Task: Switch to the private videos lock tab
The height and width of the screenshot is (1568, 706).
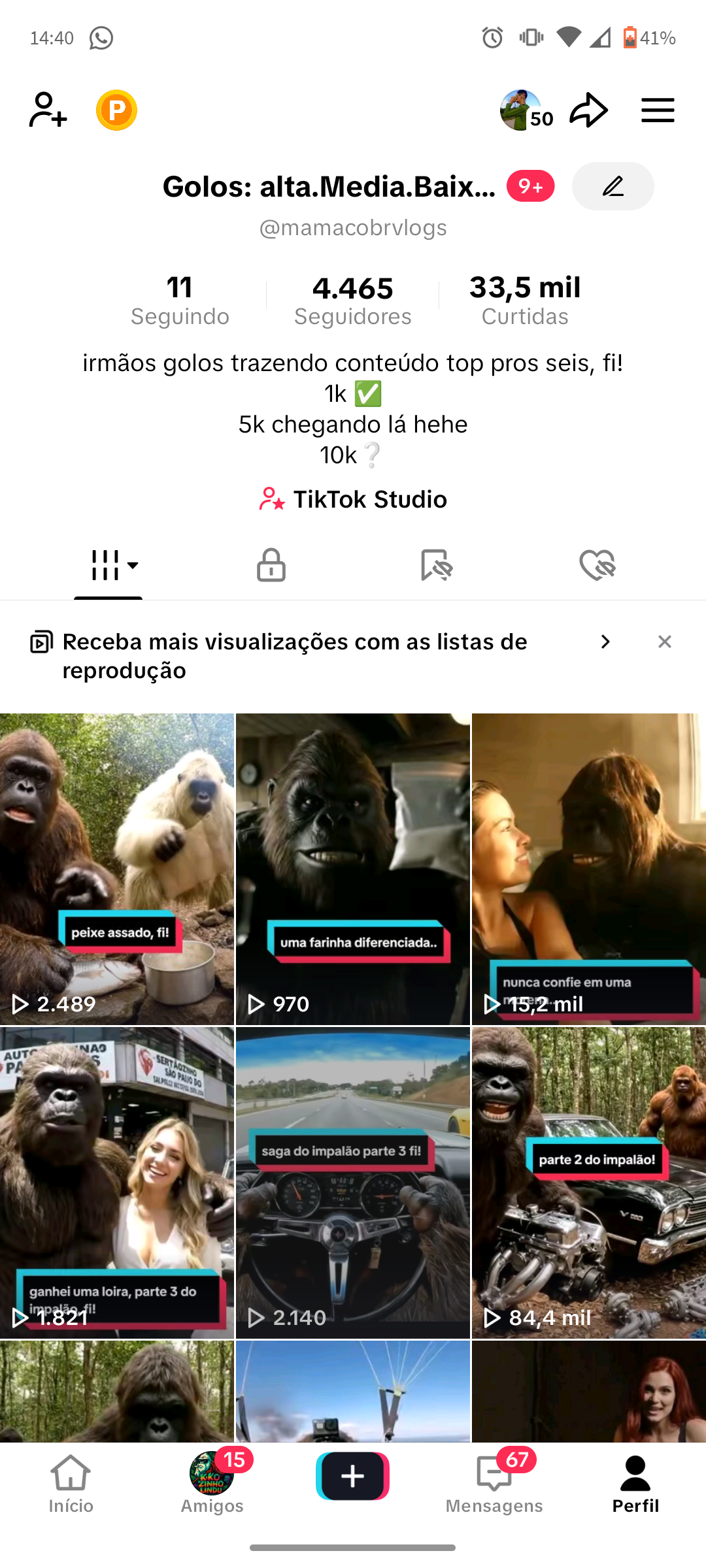Action: tap(271, 565)
